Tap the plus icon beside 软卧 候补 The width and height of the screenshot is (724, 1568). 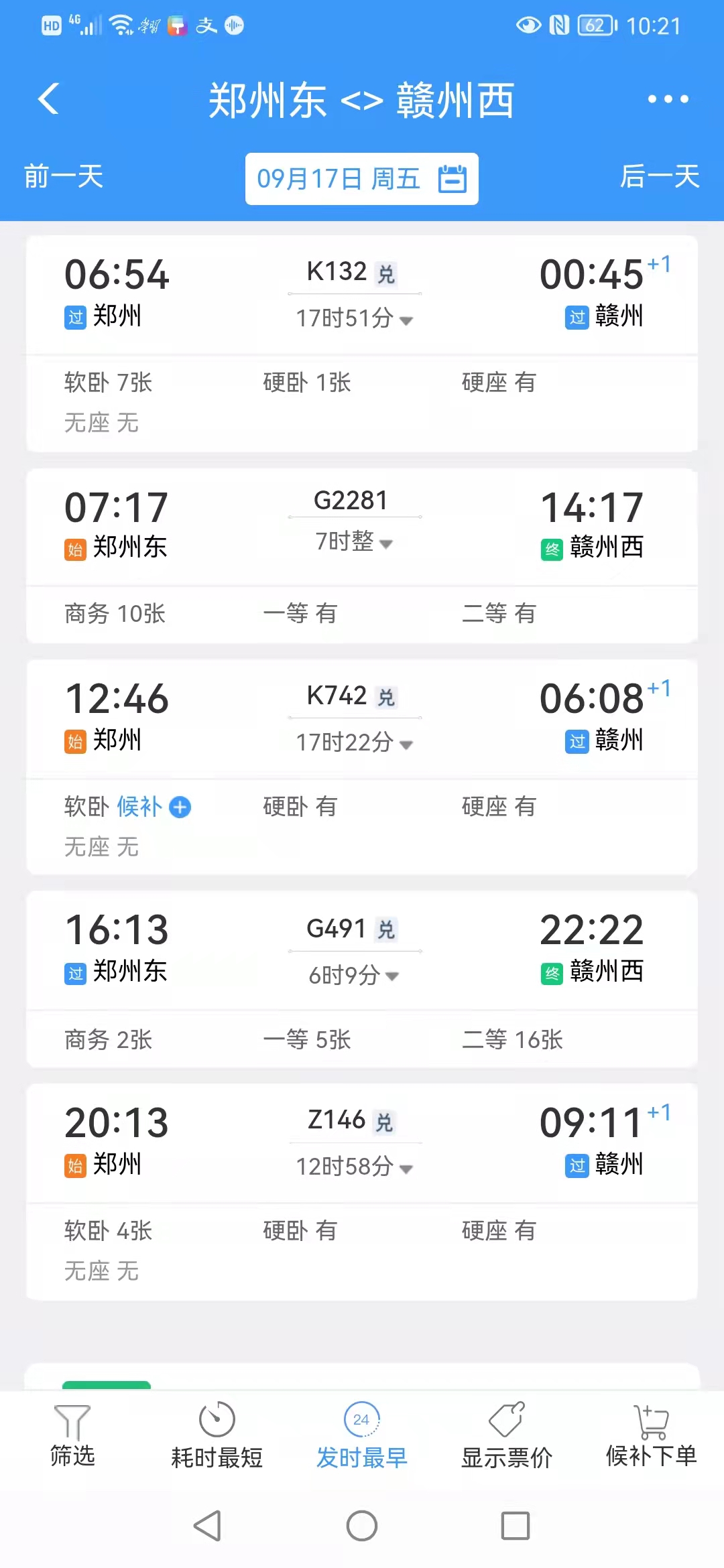tap(179, 807)
